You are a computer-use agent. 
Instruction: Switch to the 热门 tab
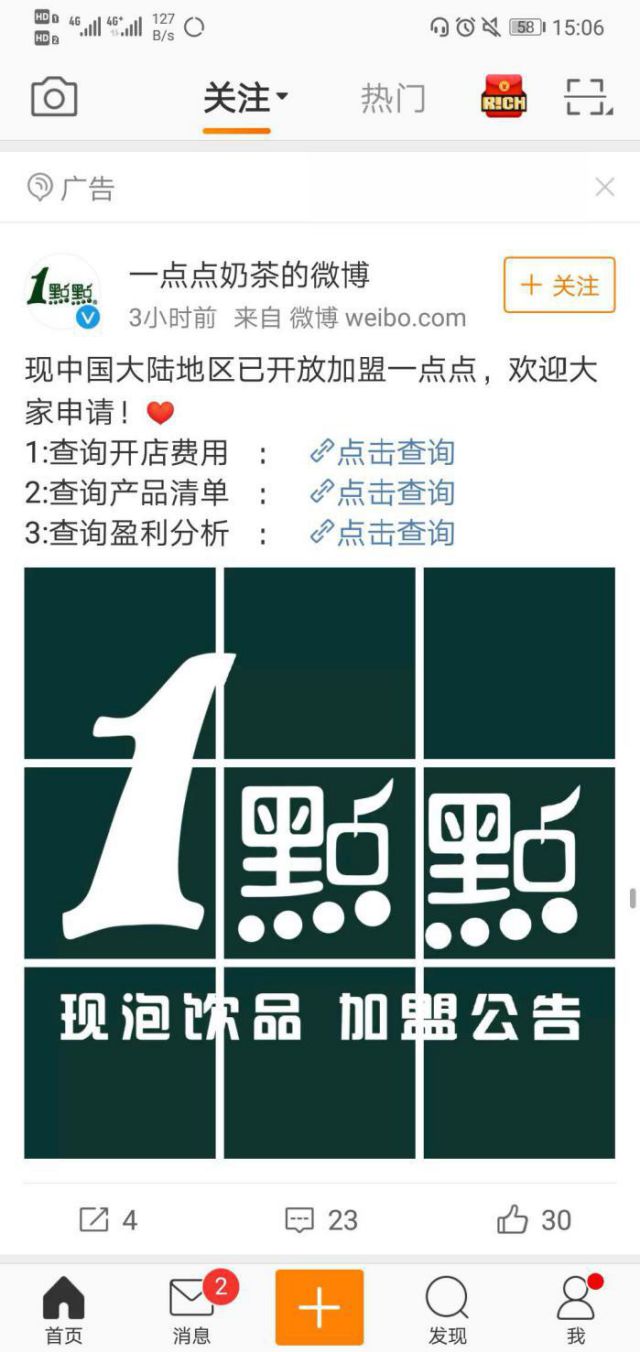[393, 98]
